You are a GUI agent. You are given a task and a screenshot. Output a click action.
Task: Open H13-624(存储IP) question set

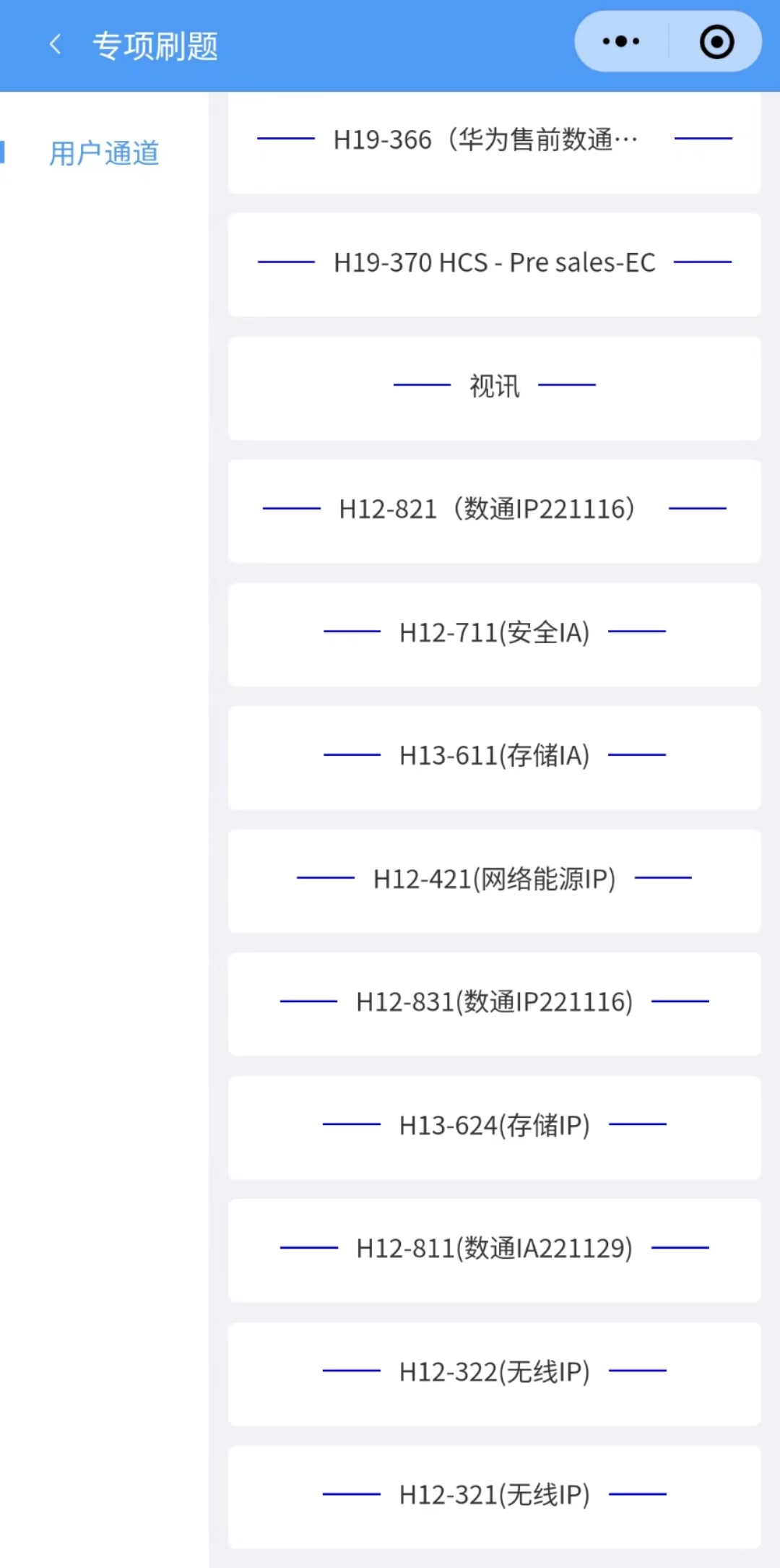494,1127
